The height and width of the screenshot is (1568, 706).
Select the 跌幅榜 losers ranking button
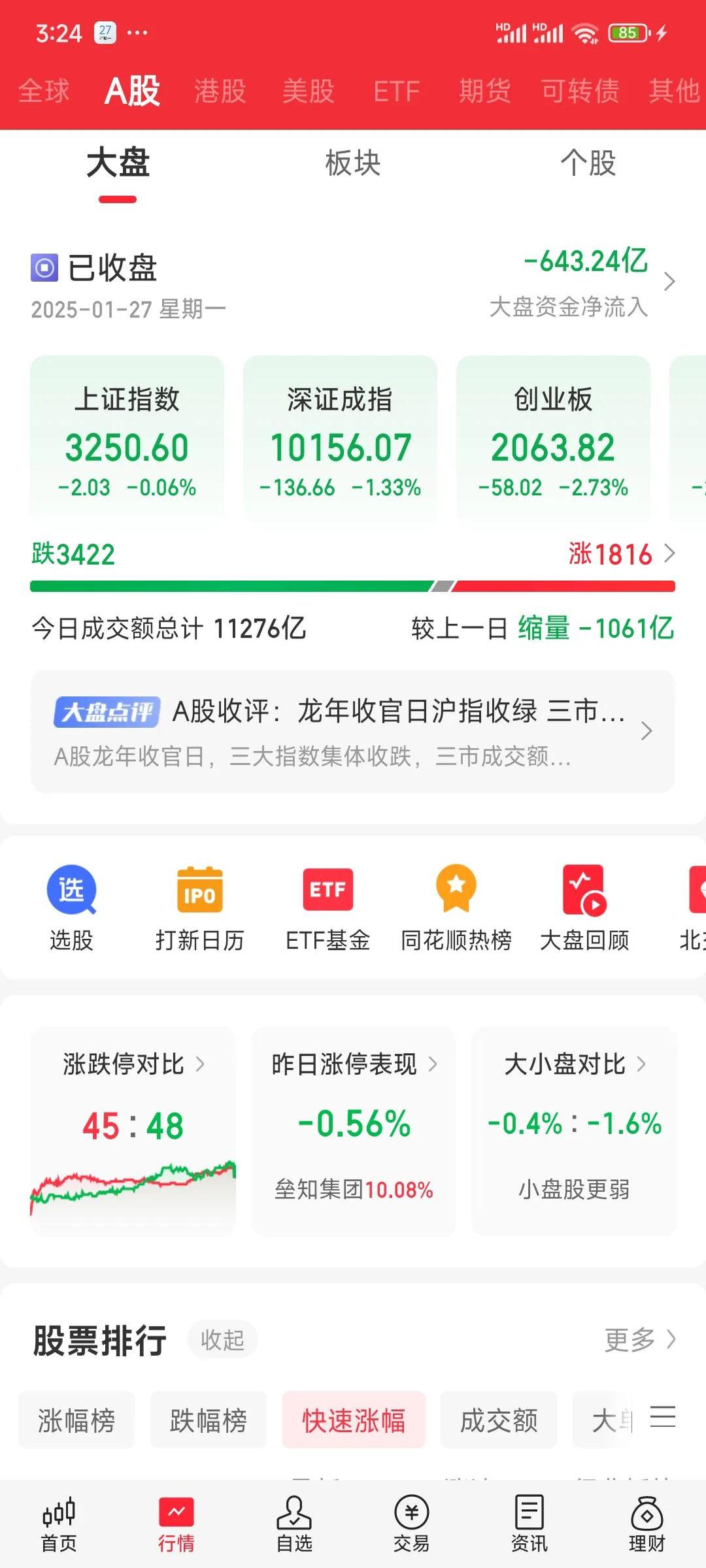coord(209,1420)
